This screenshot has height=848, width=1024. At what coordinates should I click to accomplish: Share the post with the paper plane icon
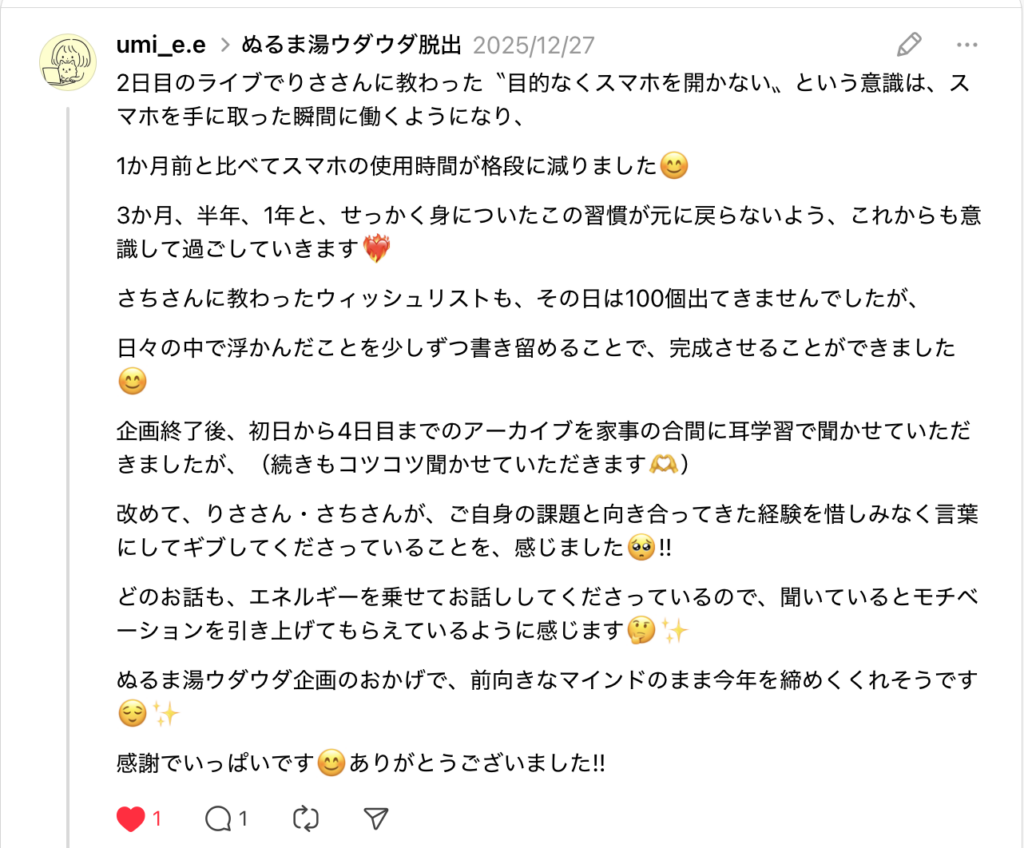click(375, 819)
